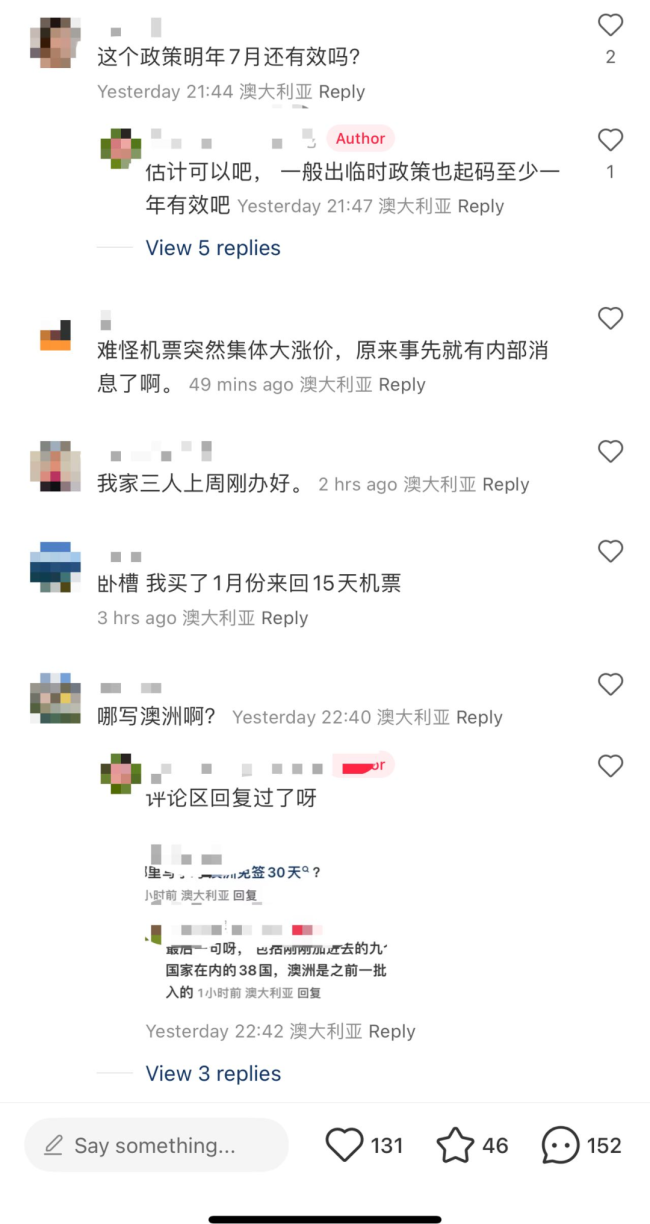Like the author's reply posted Yesterday 22:42
Viewport: 650px width, 1224px height.
click(610, 767)
